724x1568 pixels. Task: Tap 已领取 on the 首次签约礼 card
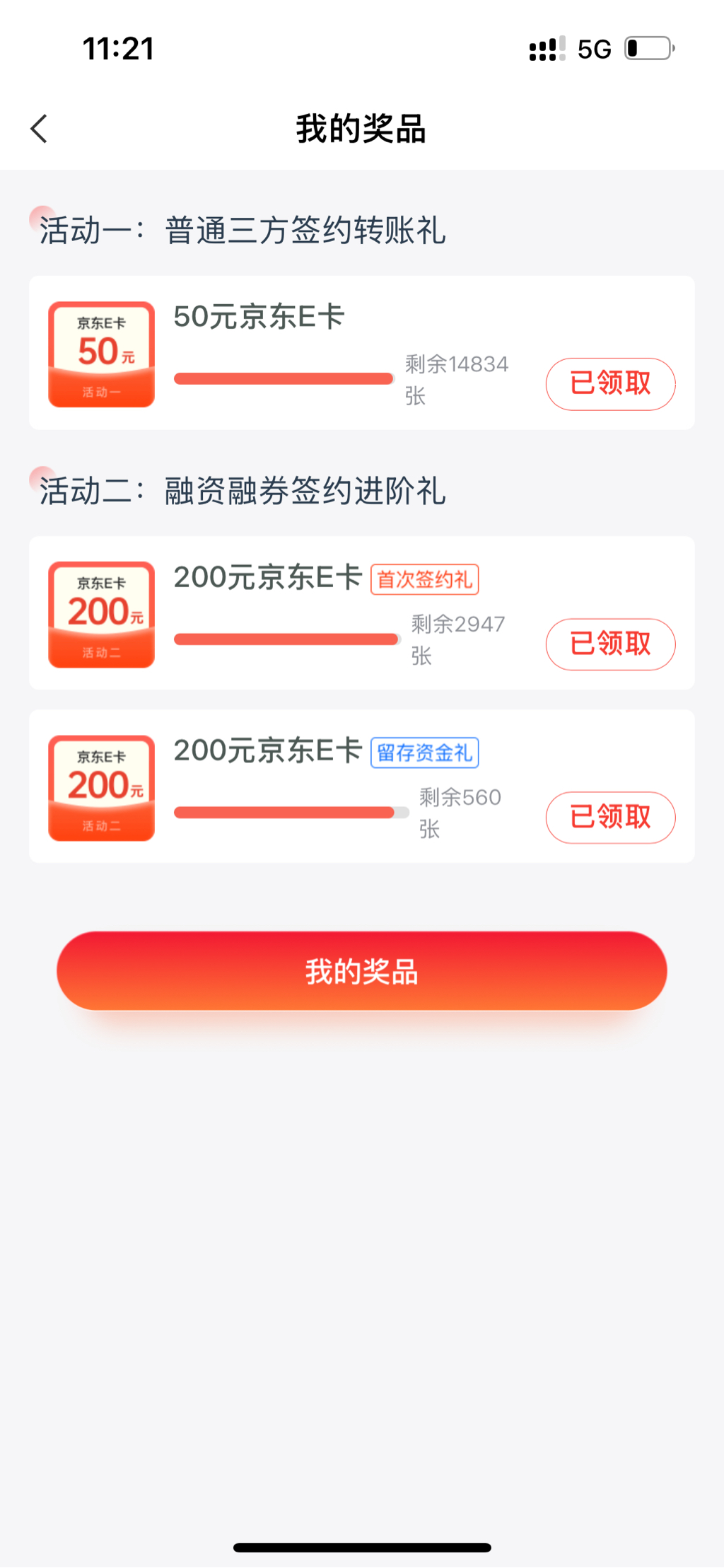[x=610, y=644]
